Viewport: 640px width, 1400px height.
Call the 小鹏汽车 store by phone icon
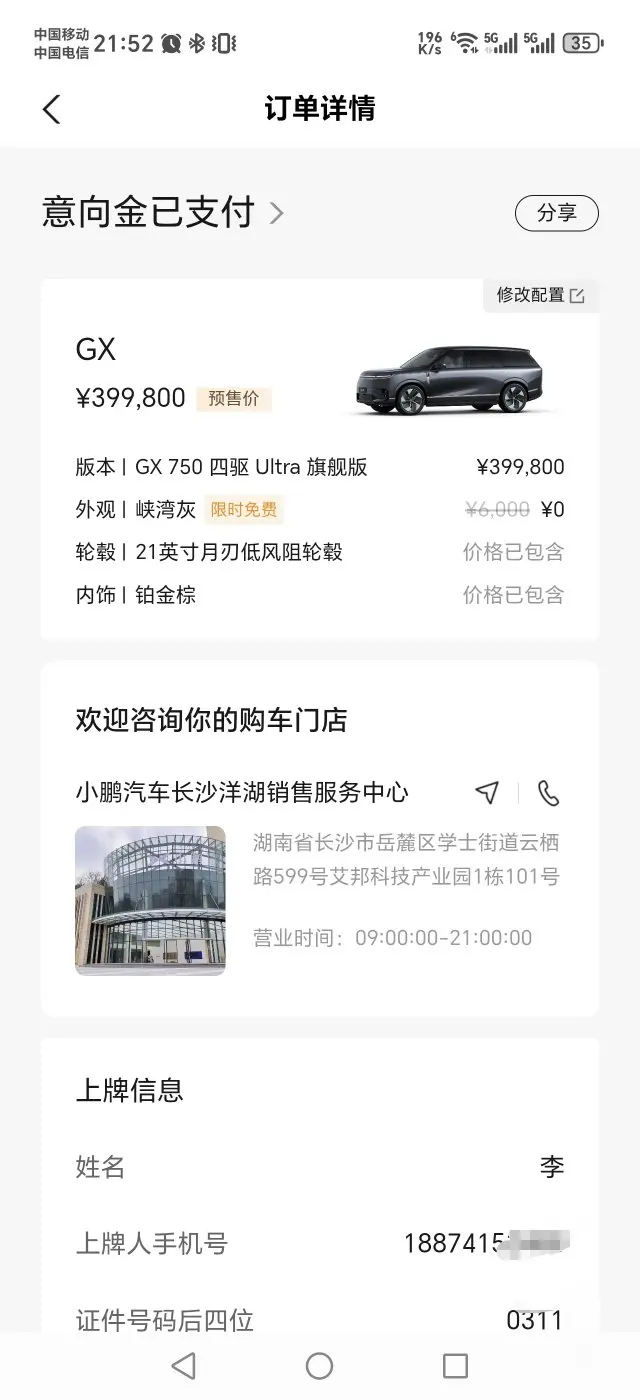click(549, 793)
